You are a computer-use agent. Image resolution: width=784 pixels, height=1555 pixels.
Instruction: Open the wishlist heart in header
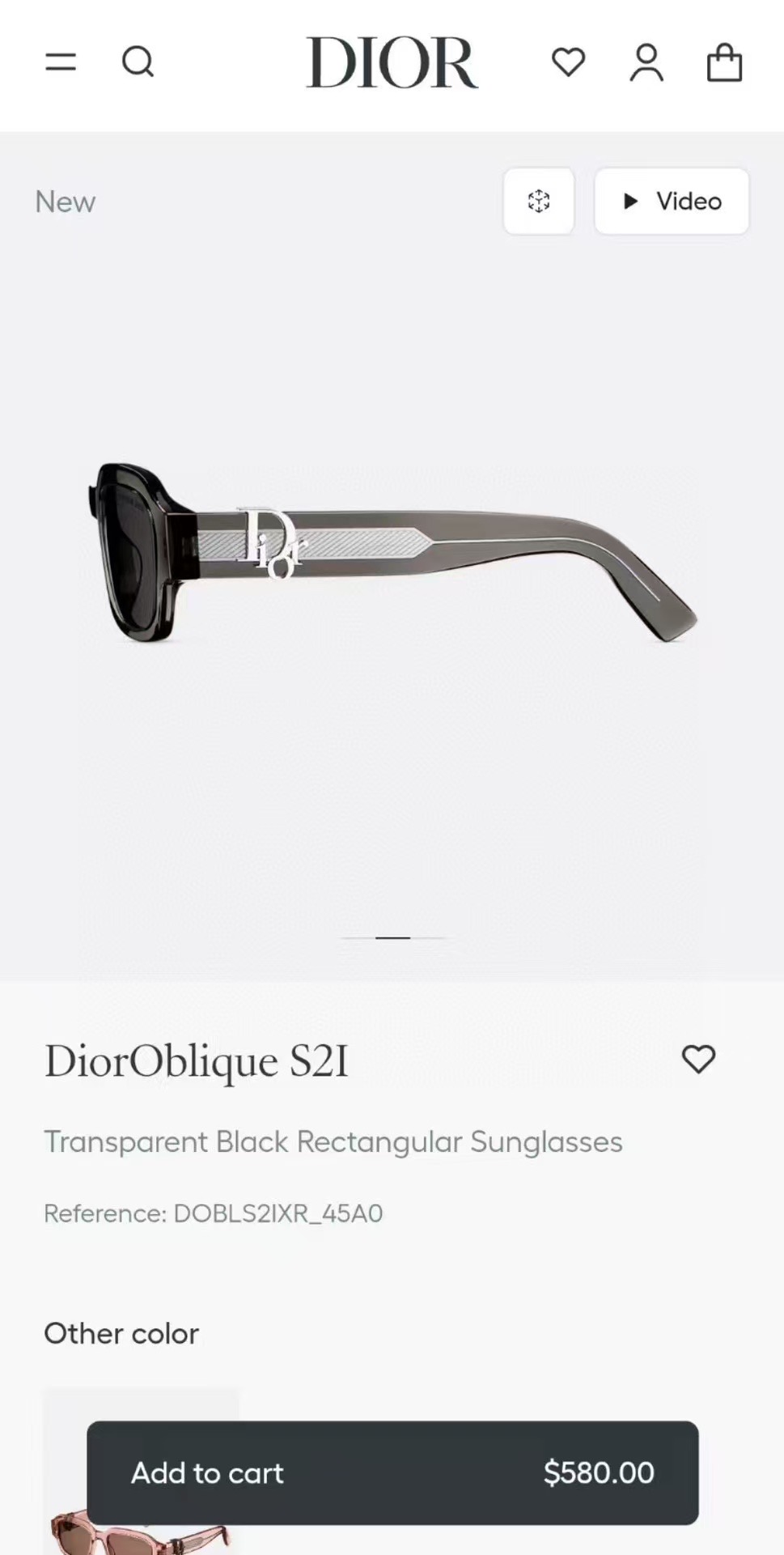[568, 62]
